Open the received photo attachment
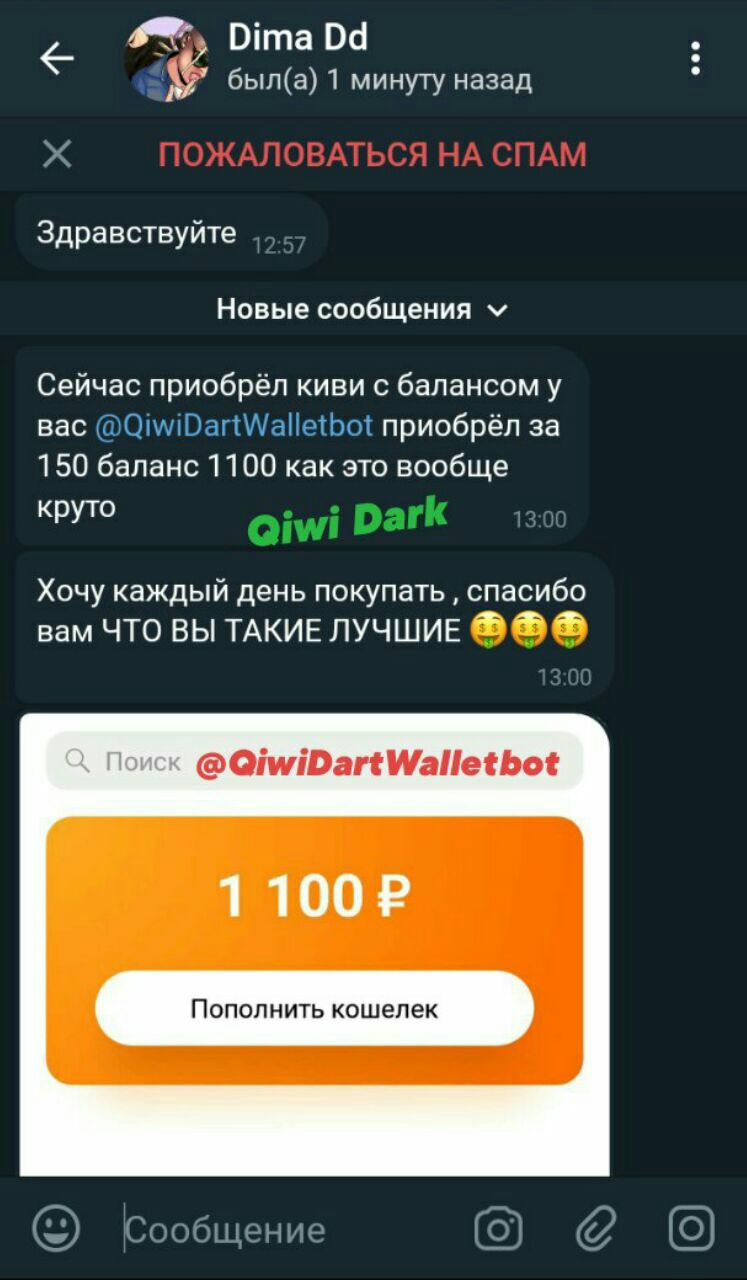Image resolution: width=747 pixels, height=1280 pixels. [314, 940]
